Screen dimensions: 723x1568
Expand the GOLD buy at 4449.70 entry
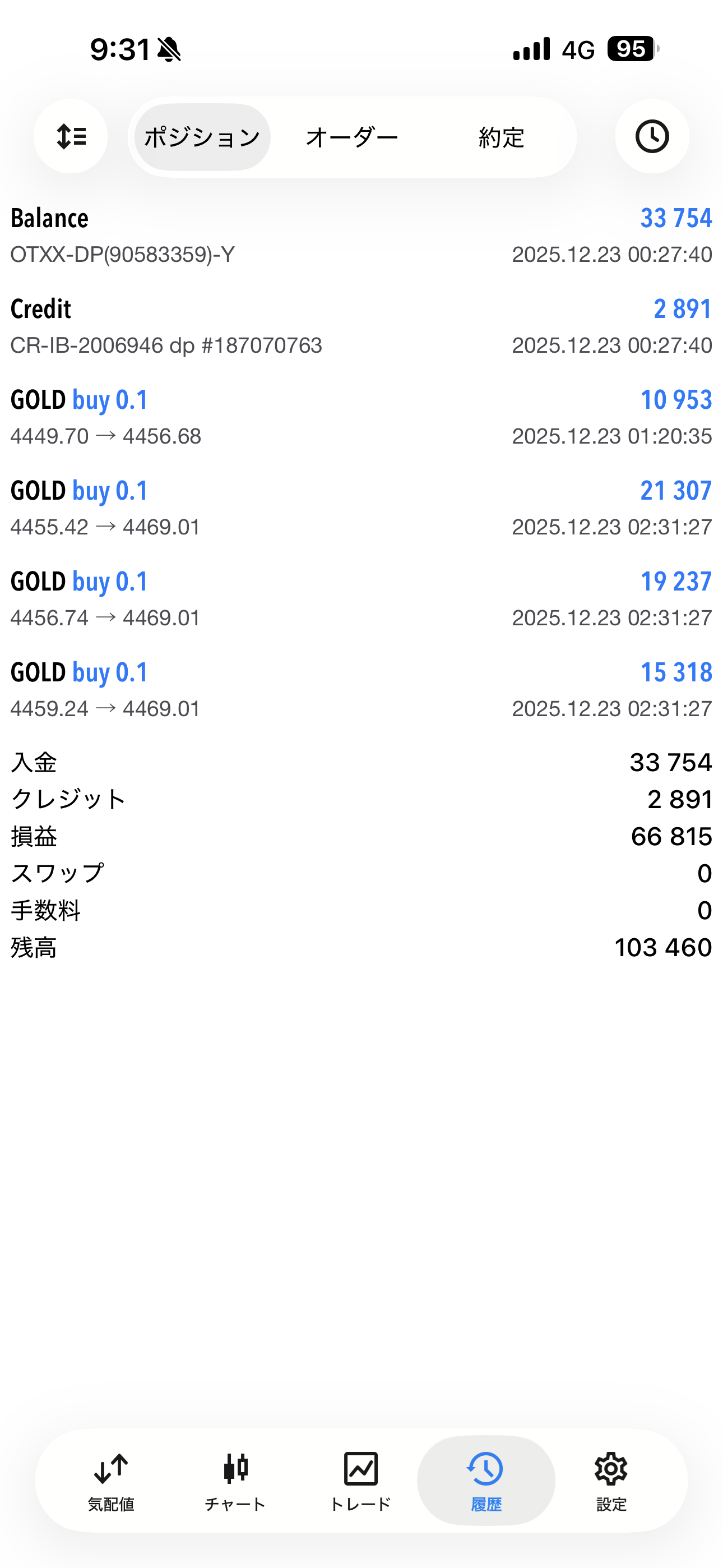tap(361, 417)
